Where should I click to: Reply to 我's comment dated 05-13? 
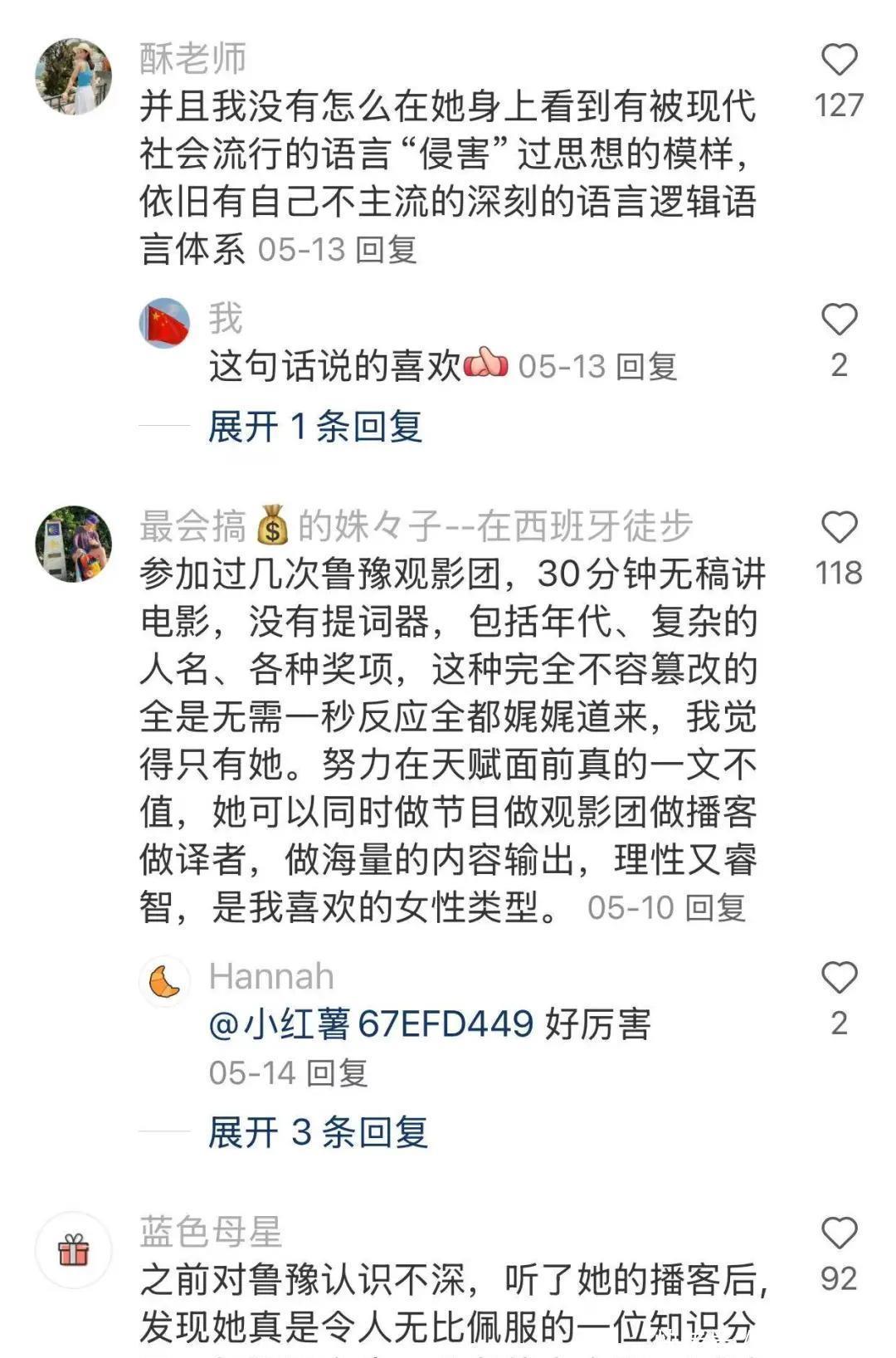[649, 366]
